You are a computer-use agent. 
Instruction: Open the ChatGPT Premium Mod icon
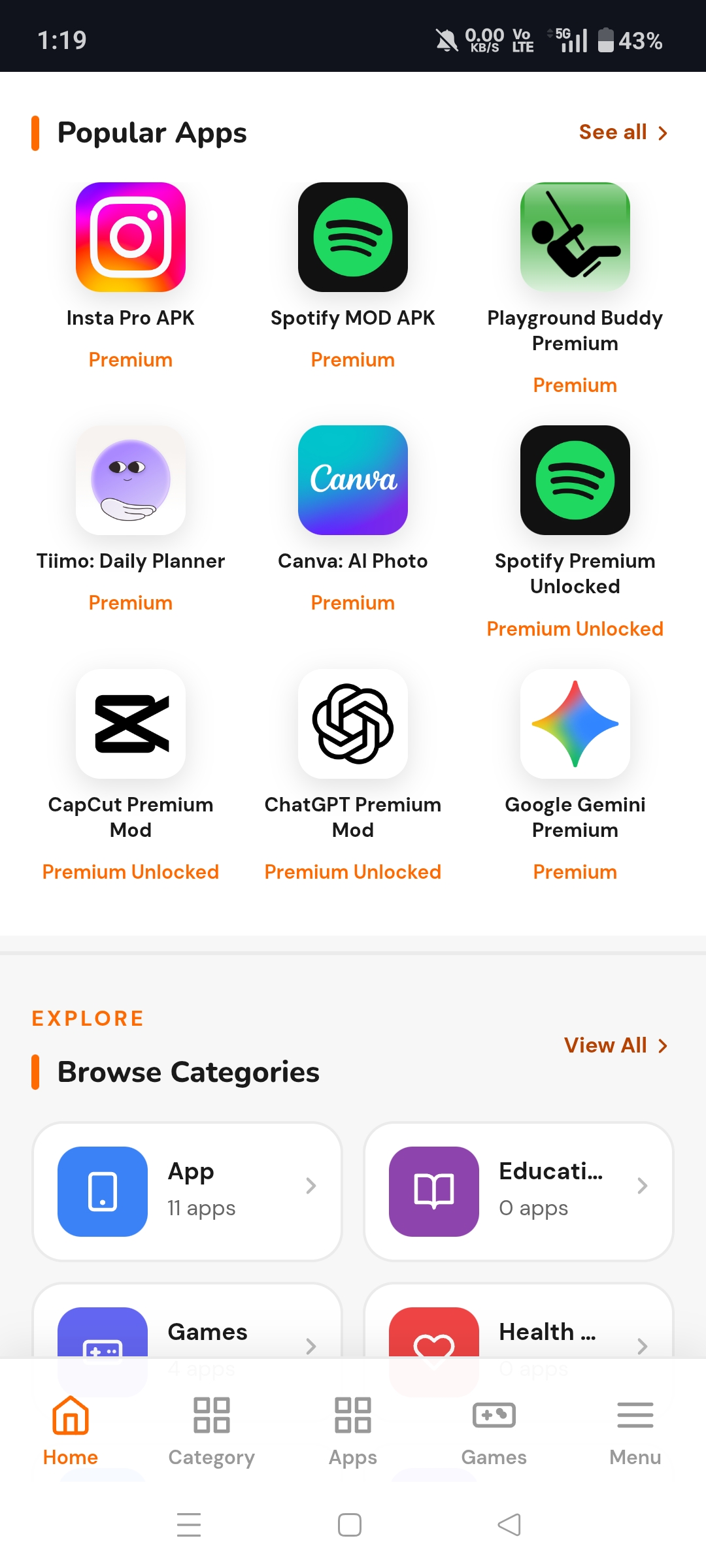coord(352,725)
